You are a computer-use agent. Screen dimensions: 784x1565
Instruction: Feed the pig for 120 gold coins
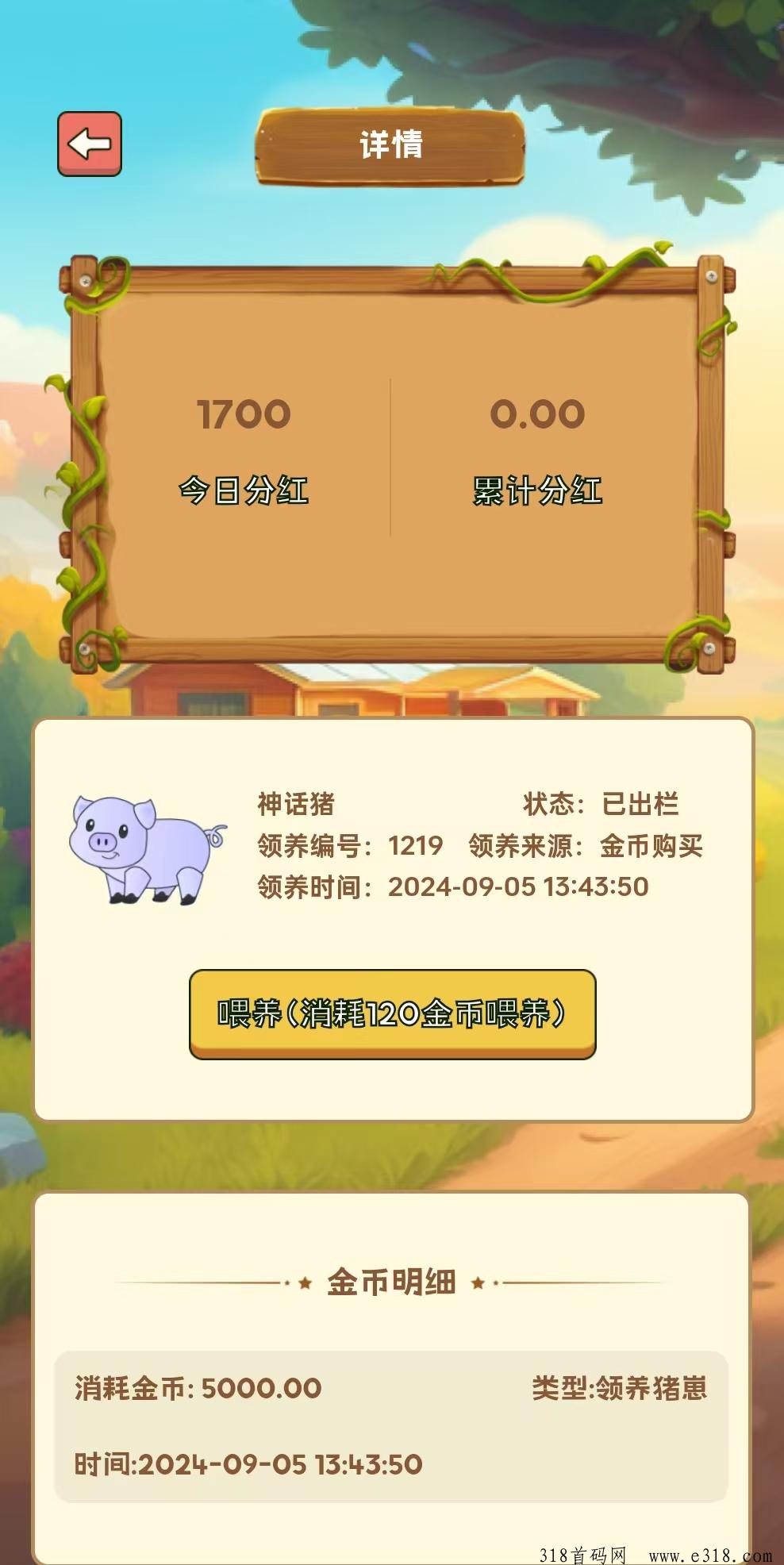pos(392,1013)
